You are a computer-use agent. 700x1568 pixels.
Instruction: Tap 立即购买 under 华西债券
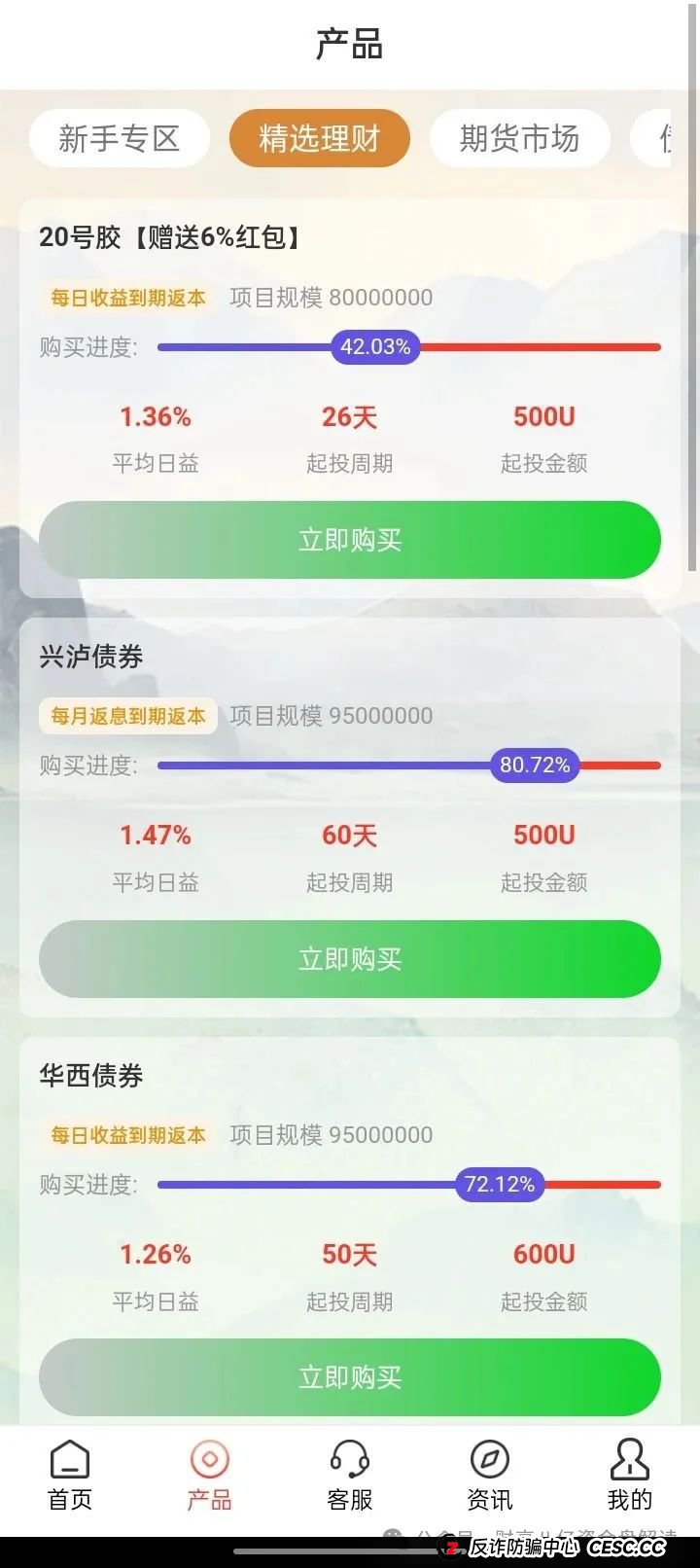coord(350,1377)
